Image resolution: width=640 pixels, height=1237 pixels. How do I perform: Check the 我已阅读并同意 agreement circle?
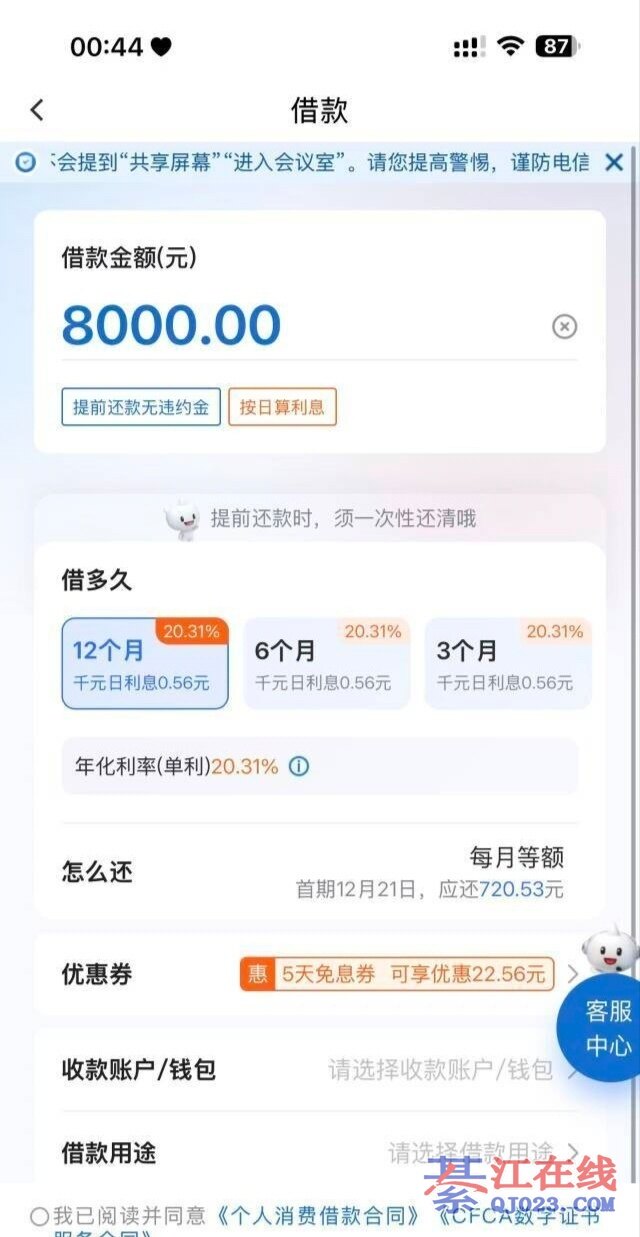[39, 1216]
